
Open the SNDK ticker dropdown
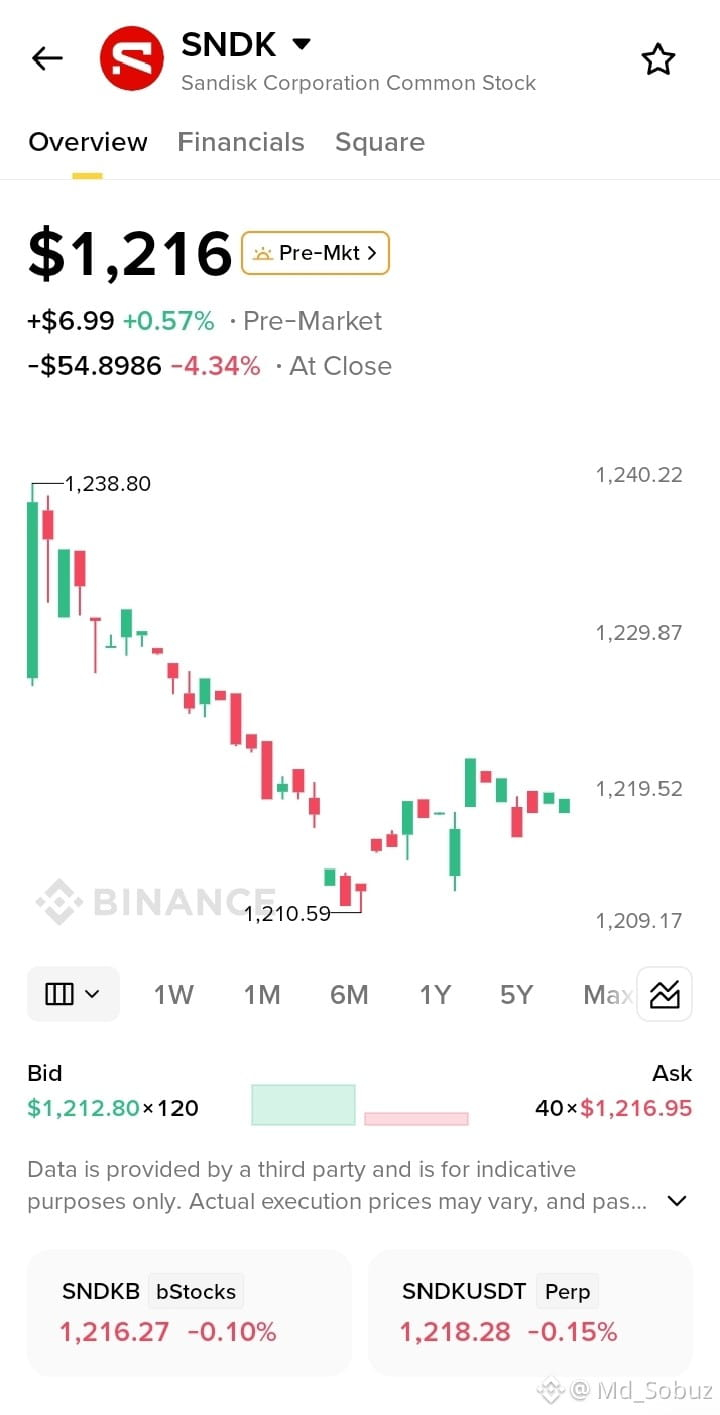[301, 44]
